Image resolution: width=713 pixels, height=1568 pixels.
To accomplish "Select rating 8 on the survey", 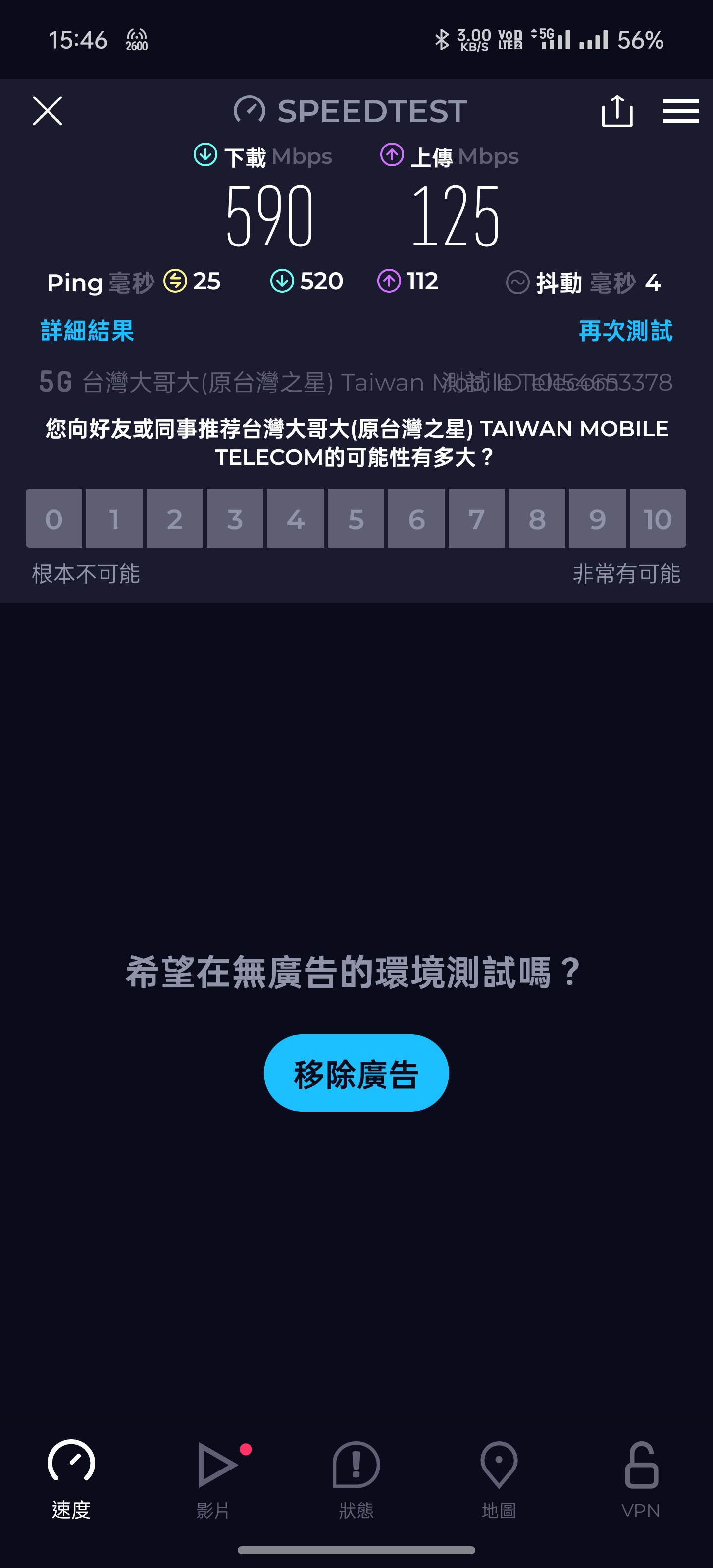I will 537,518.
